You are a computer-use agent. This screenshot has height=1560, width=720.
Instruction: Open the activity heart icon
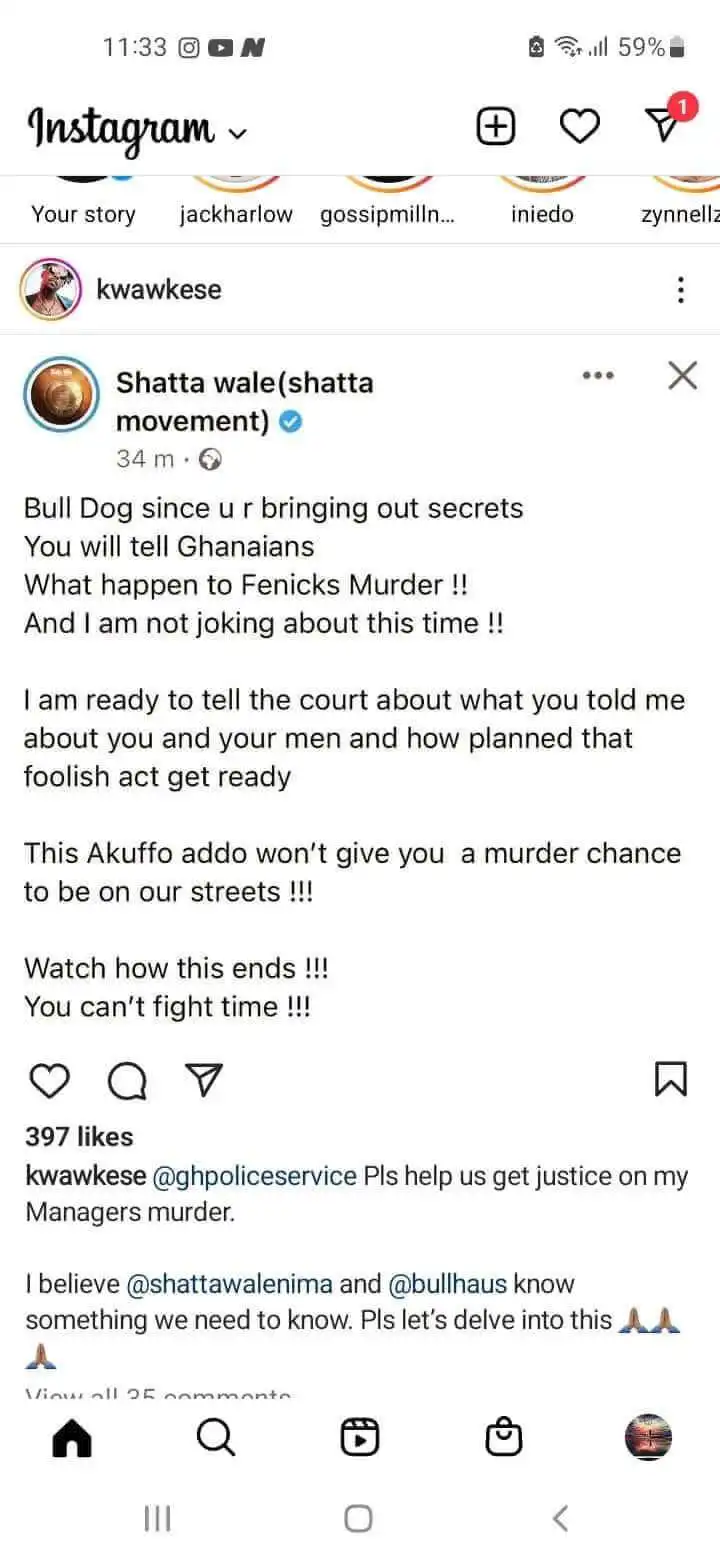pos(579,127)
